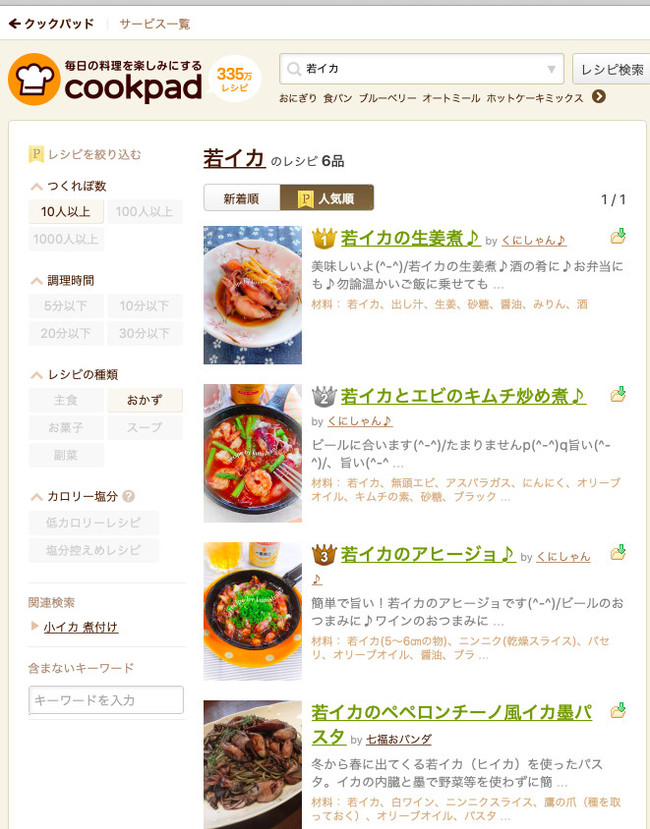Open サービス一覧 link

(x=154, y=23)
